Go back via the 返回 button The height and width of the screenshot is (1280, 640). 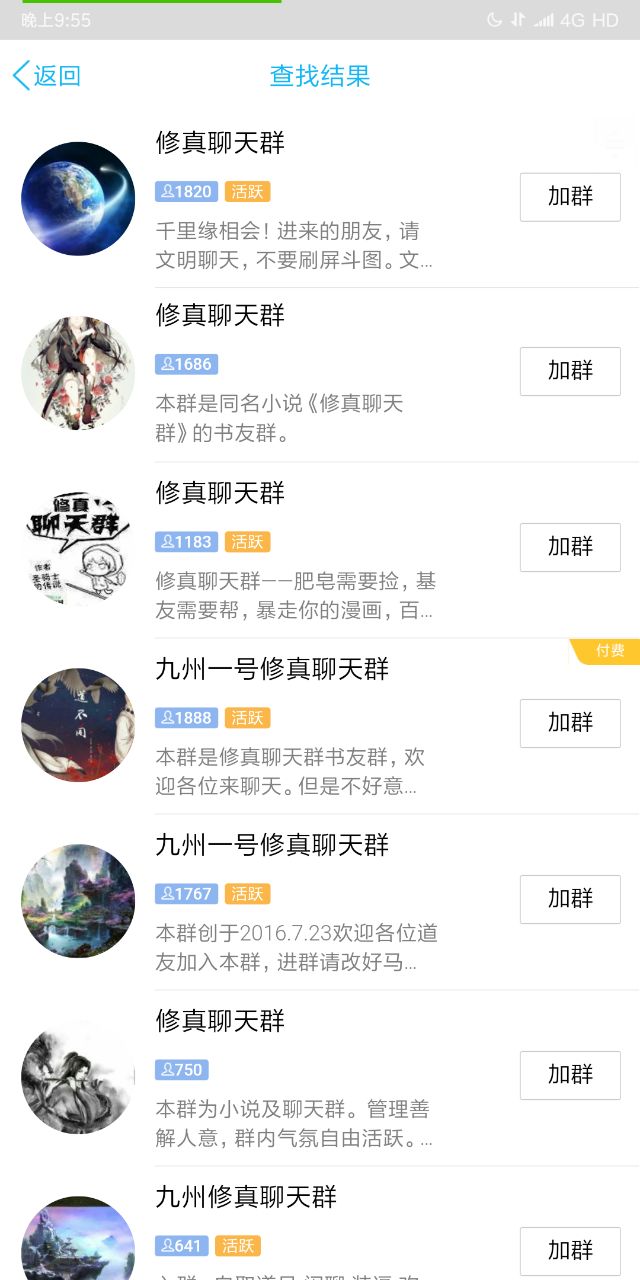click(46, 76)
